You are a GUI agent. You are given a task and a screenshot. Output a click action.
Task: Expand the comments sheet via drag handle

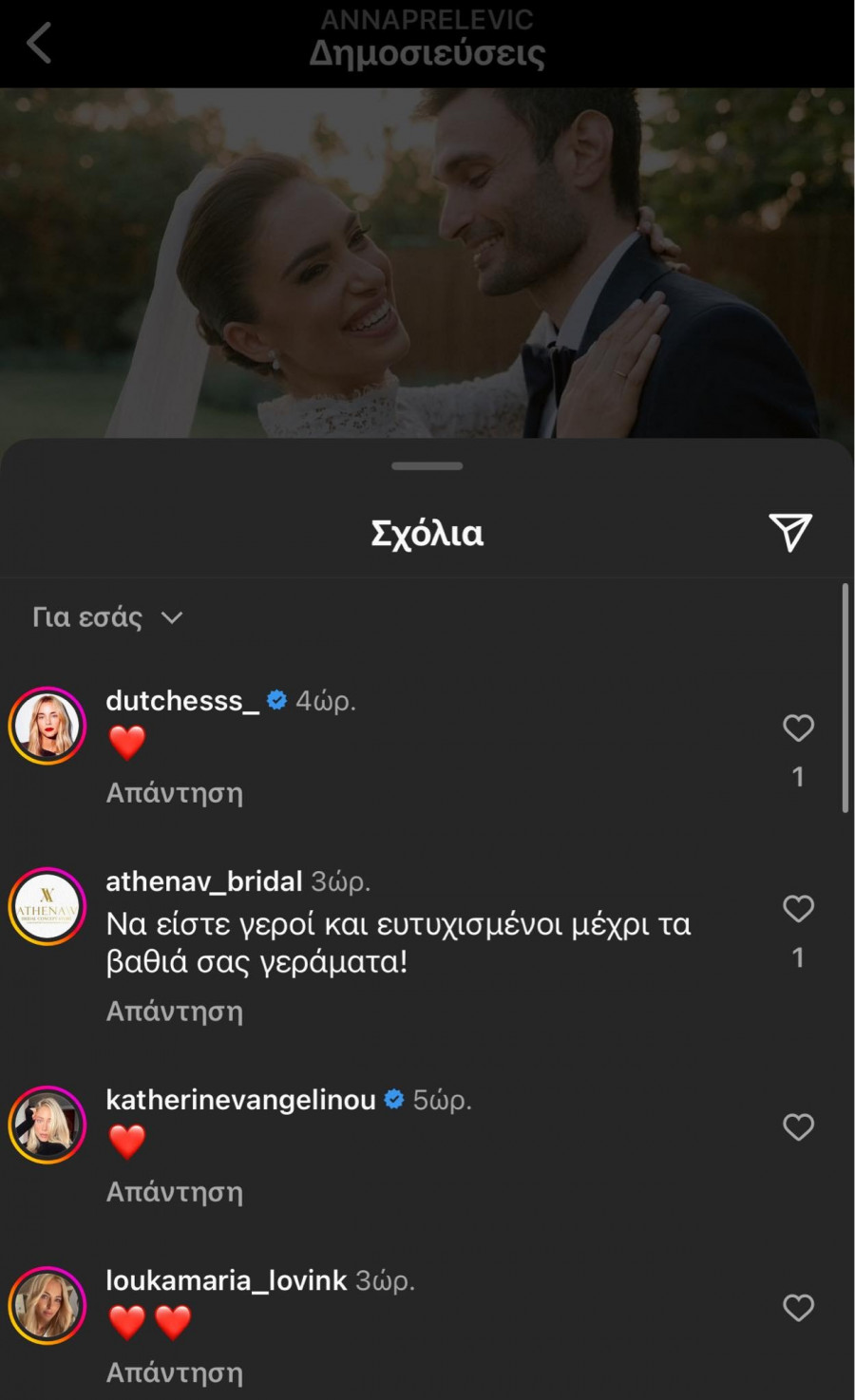(427, 465)
